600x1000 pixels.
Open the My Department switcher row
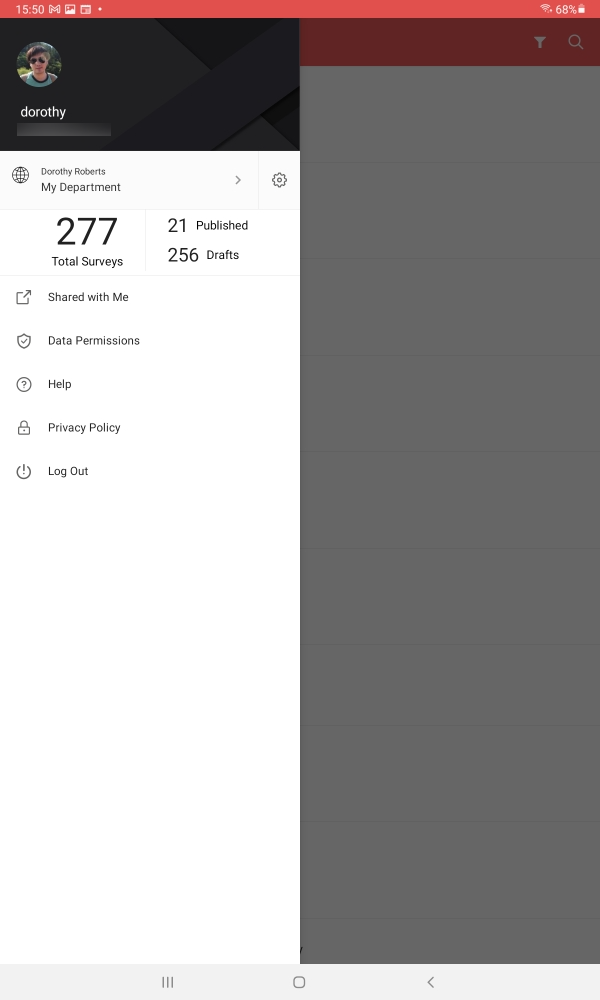click(x=128, y=180)
